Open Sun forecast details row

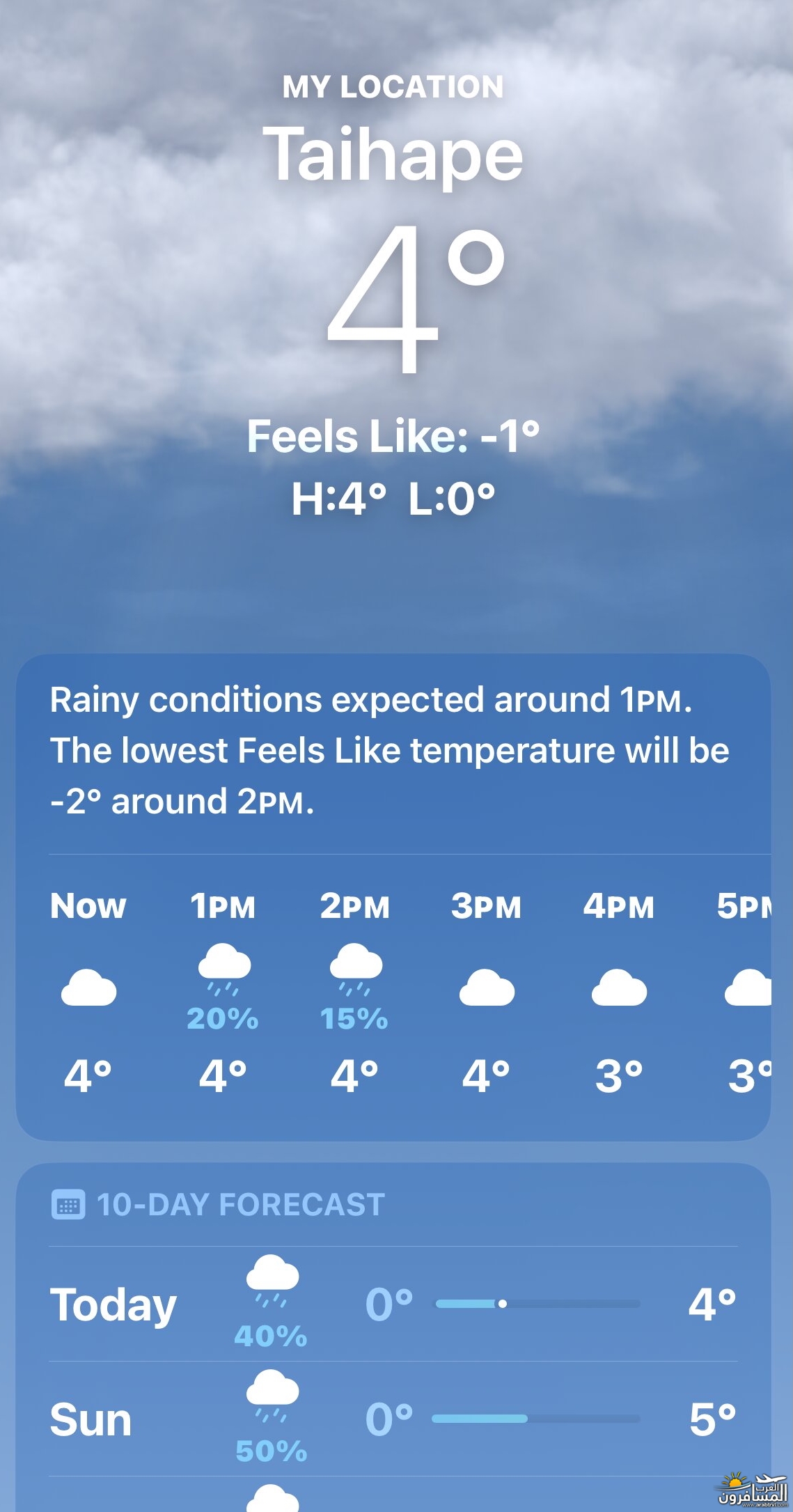click(x=393, y=1419)
